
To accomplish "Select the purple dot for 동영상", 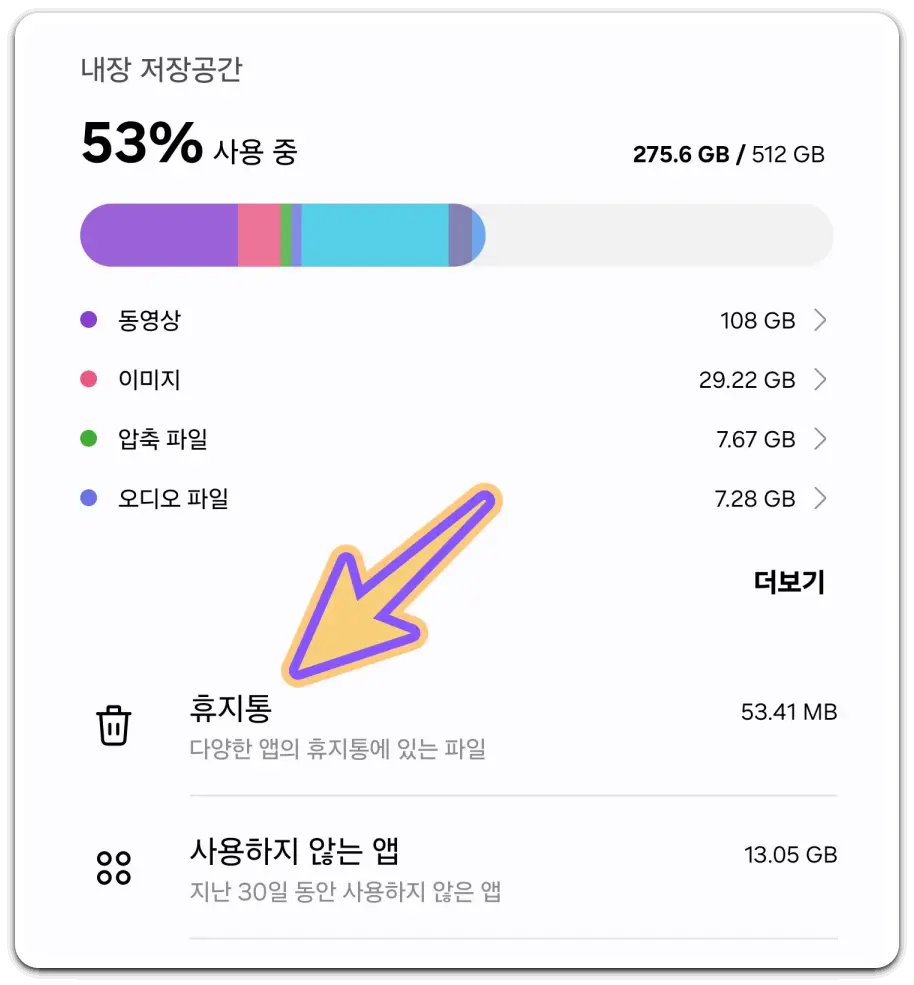I will point(89,320).
